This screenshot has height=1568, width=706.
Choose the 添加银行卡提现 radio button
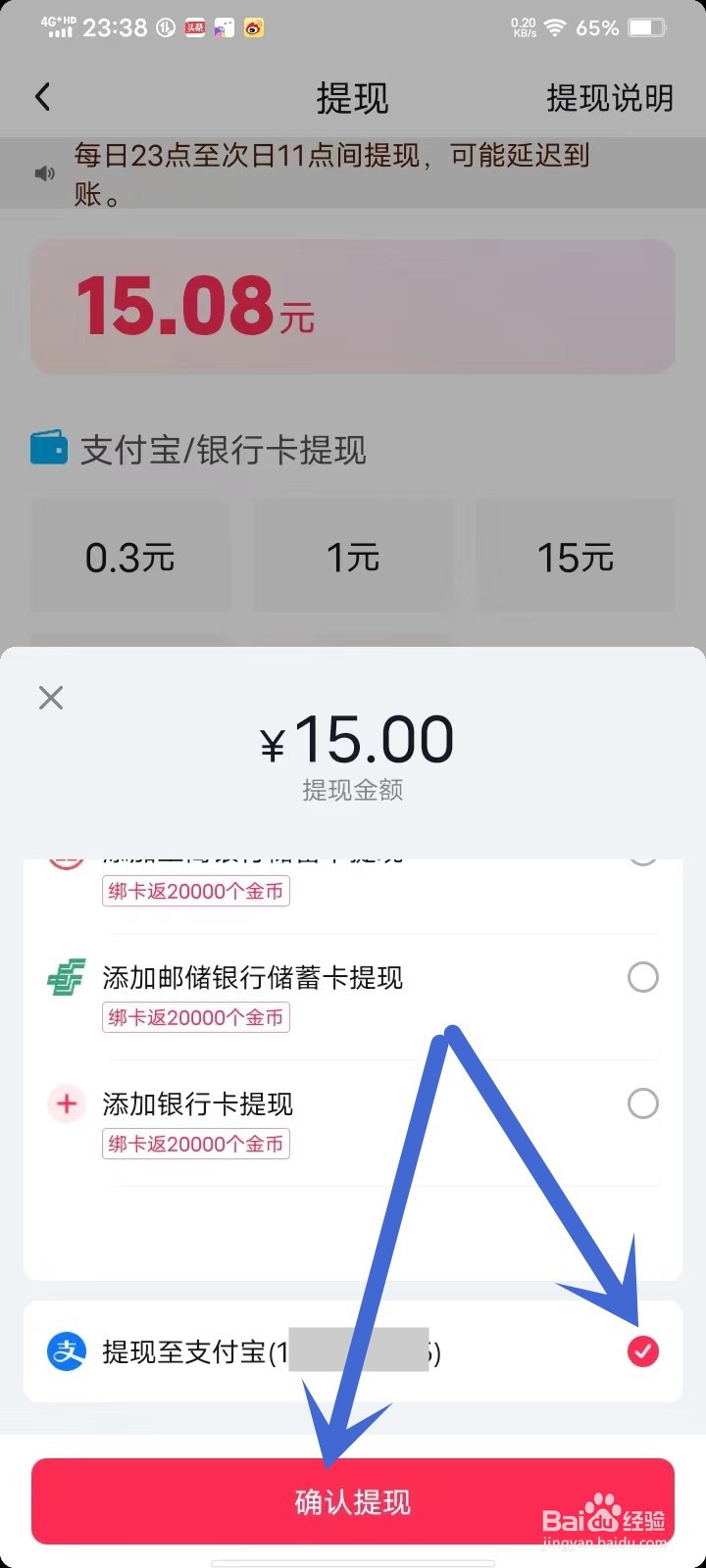point(642,1103)
